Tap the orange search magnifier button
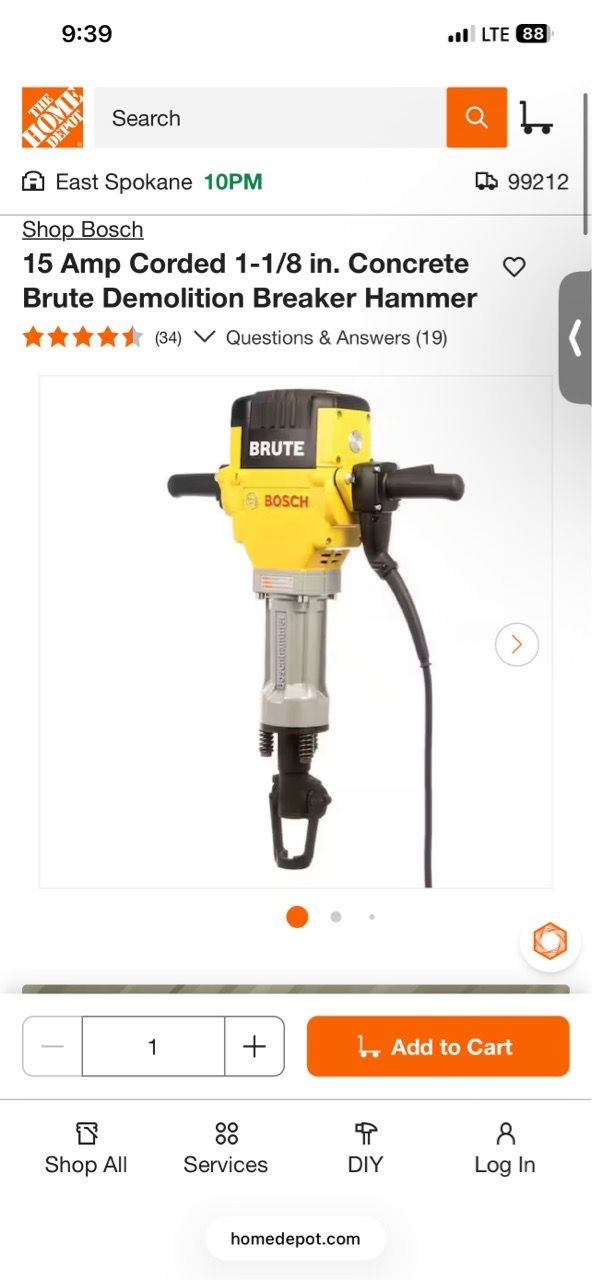The height and width of the screenshot is (1280, 592). pyautogui.click(x=477, y=118)
